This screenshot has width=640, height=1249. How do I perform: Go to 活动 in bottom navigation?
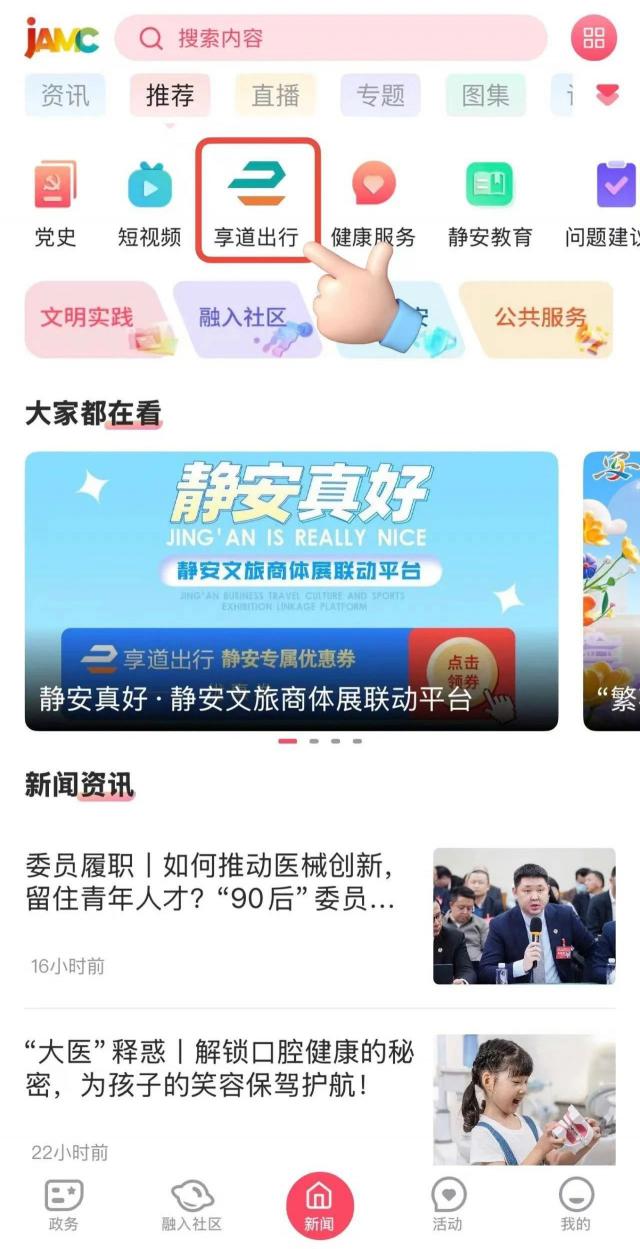click(x=447, y=1205)
